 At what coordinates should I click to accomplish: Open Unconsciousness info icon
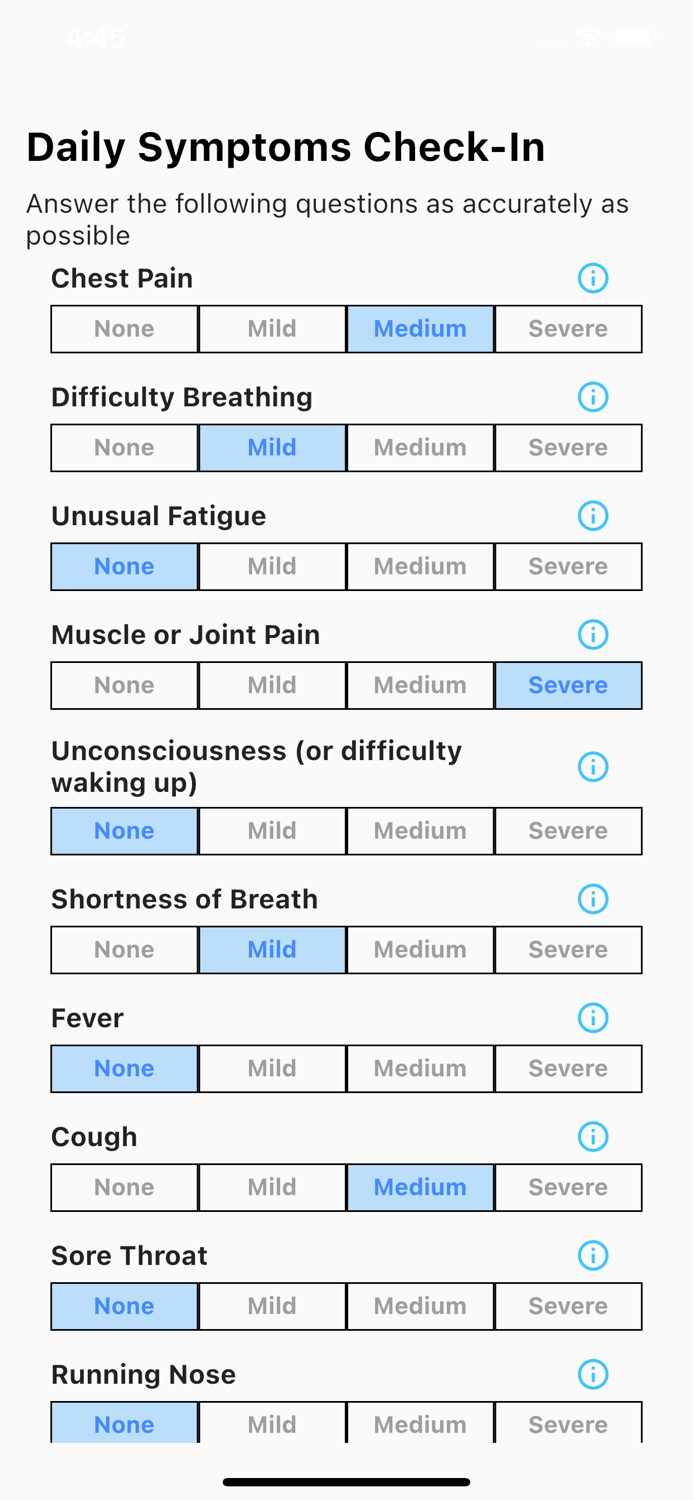point(593,767)
